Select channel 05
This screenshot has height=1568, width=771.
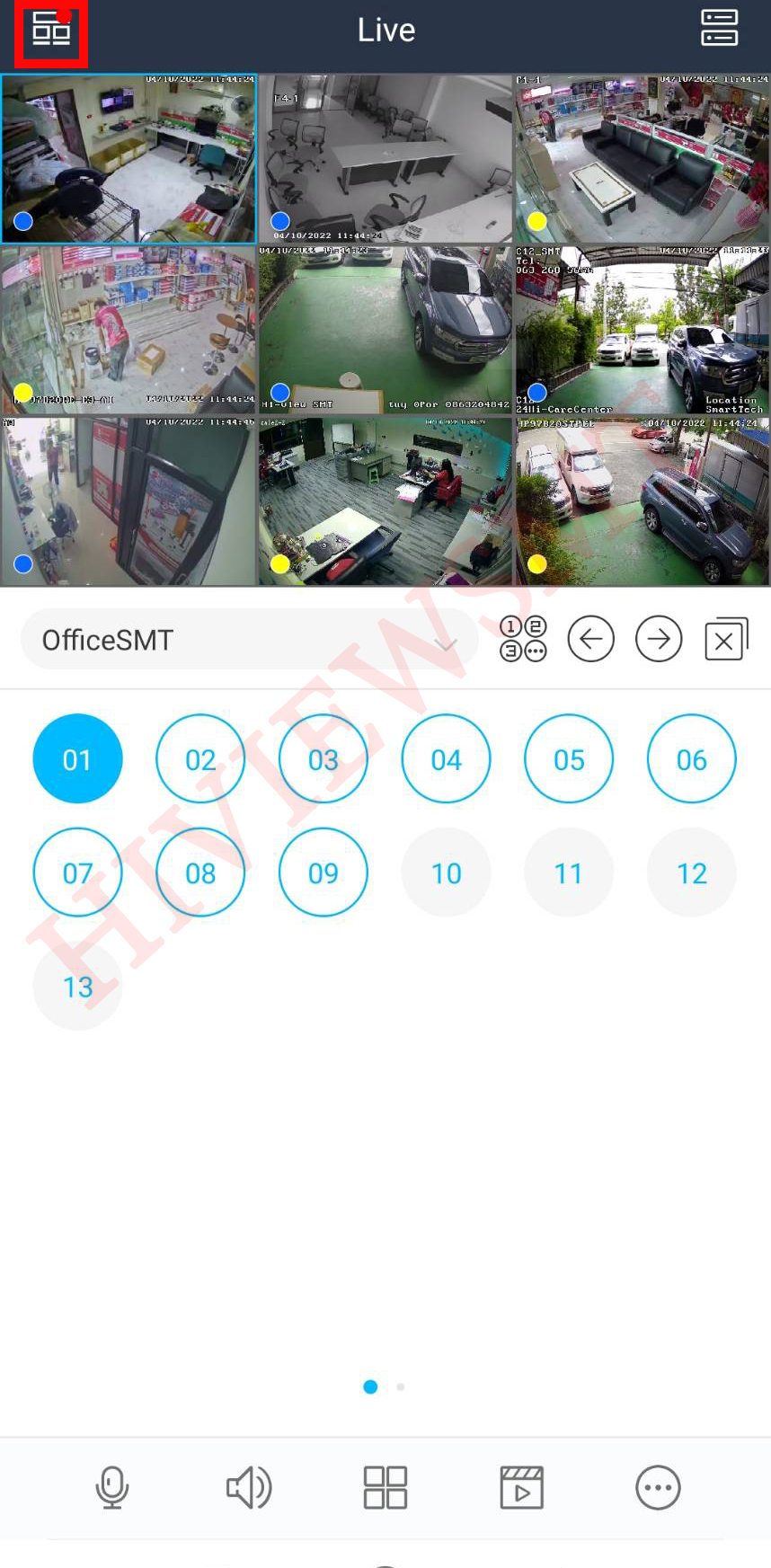(x=569, y=759)
